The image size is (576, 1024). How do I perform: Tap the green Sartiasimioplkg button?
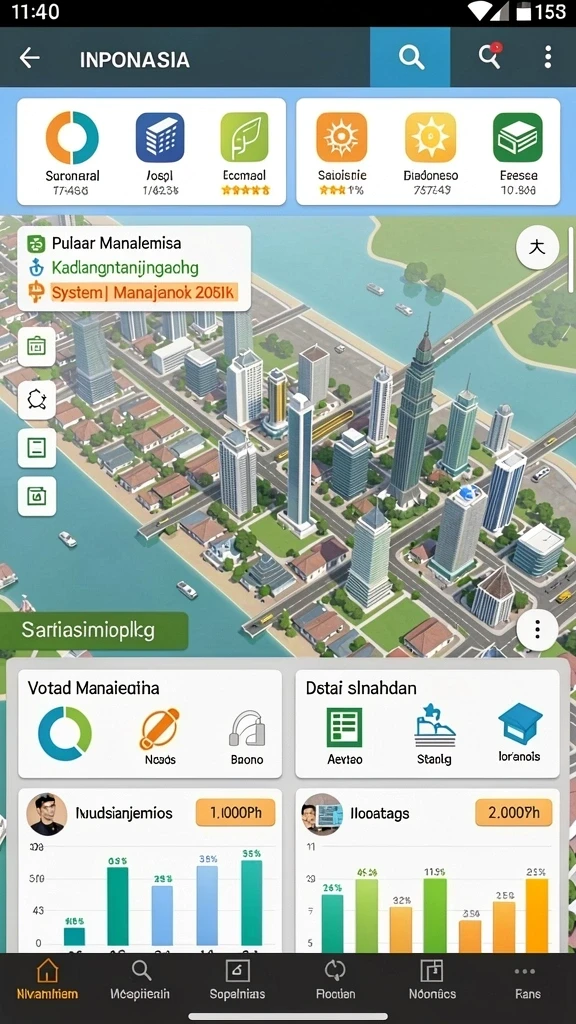94,631
